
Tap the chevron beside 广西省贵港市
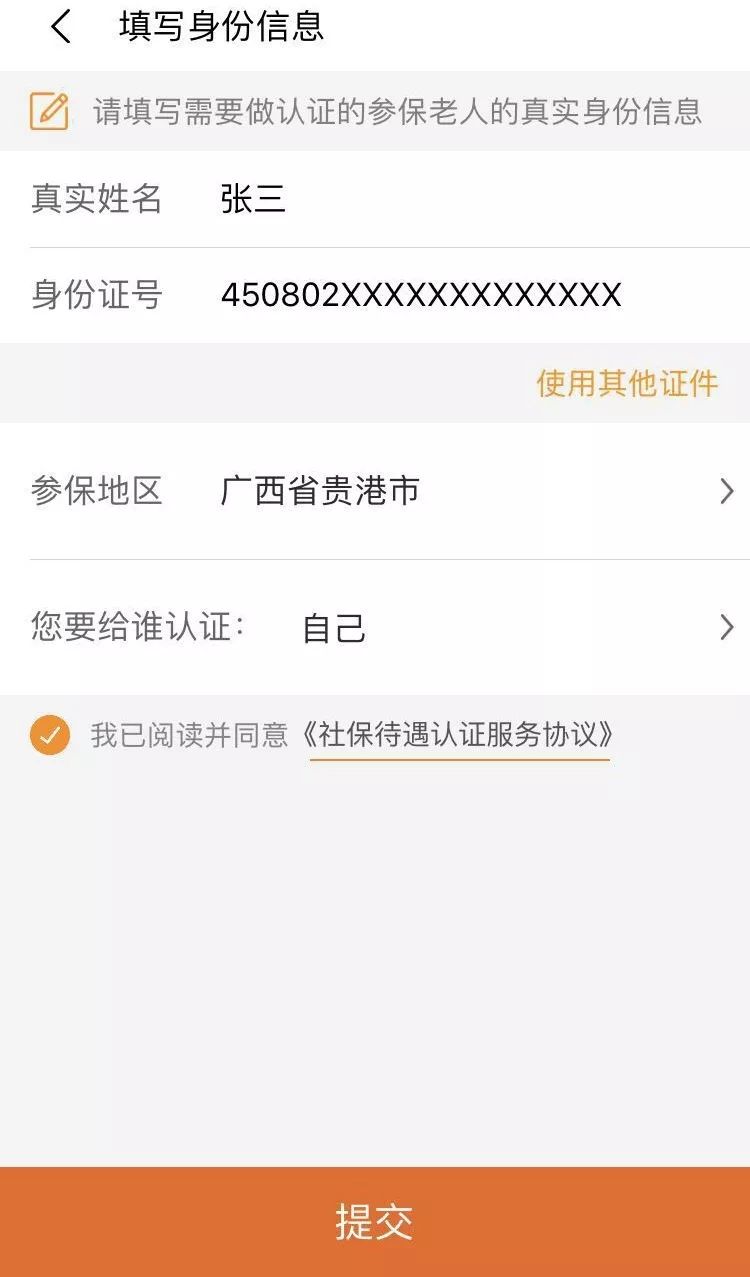tap(727, 490)
